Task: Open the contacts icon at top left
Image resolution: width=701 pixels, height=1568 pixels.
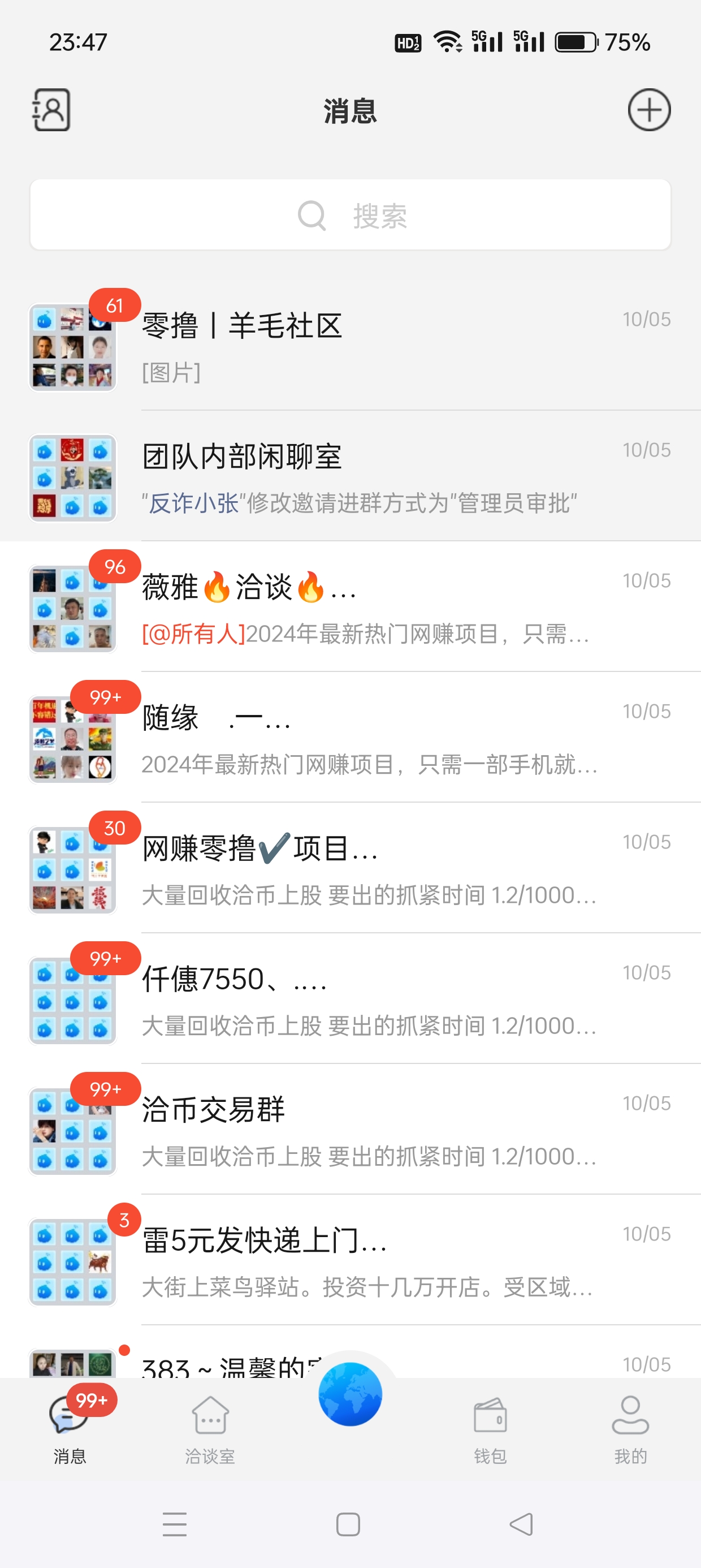Action: click(50, 111)
